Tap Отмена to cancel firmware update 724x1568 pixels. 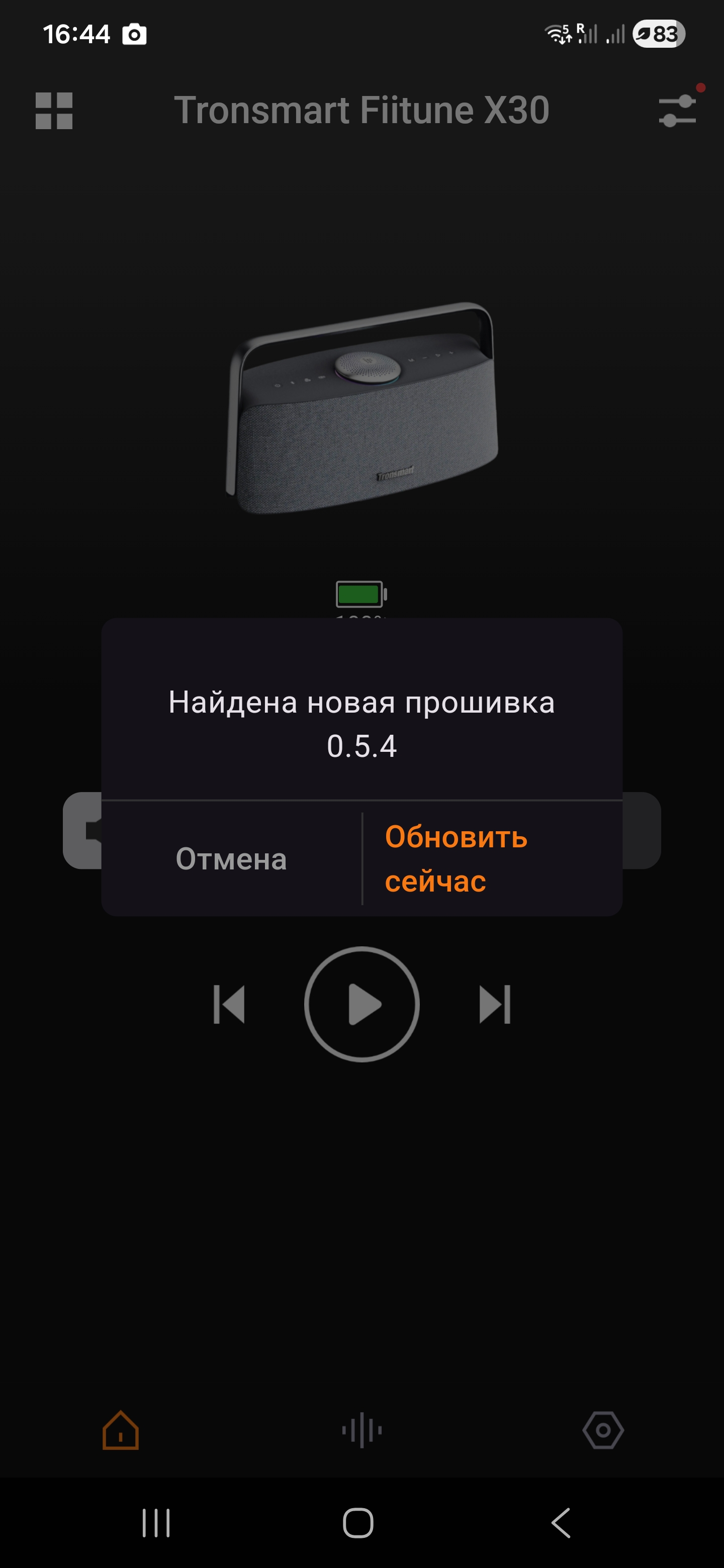(231, 859)
